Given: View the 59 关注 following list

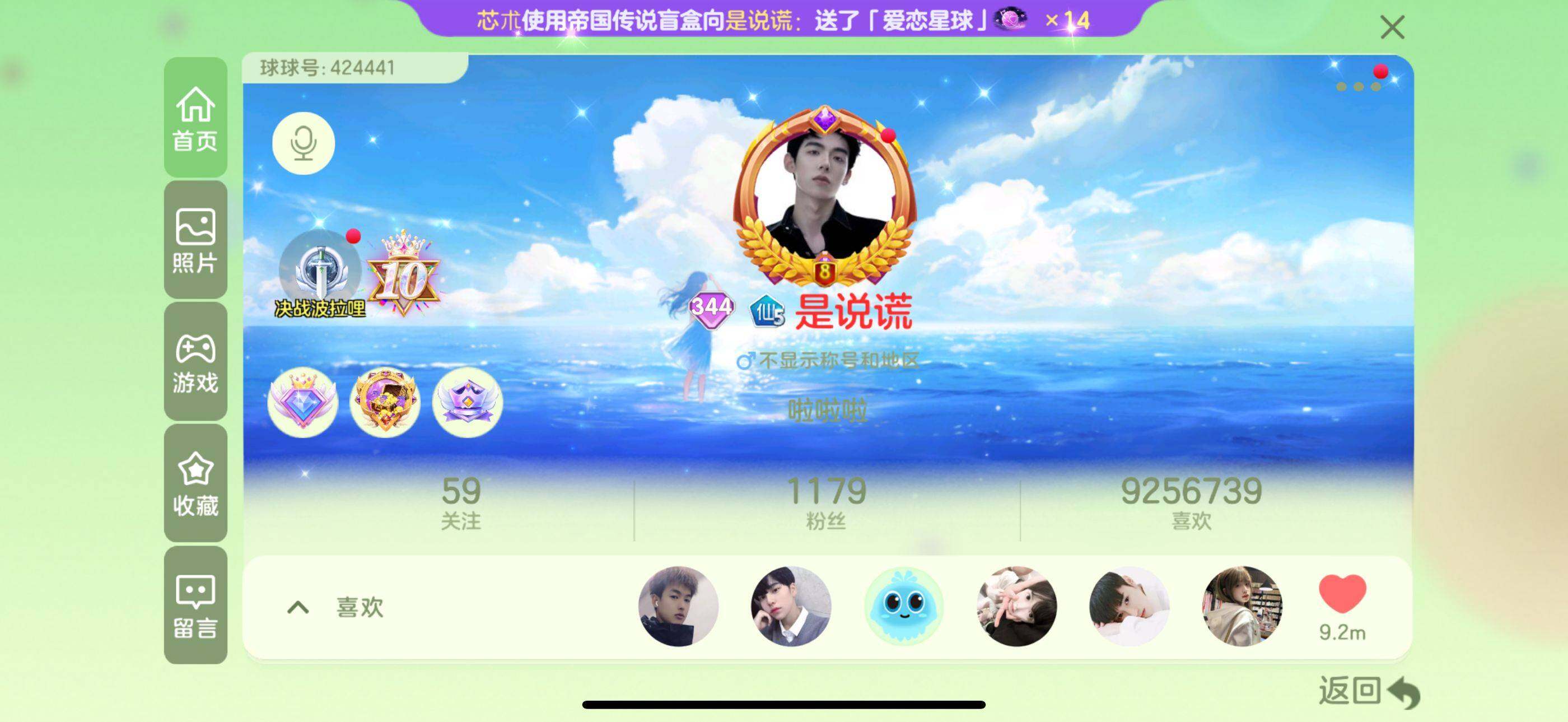Looking at the screenshot, I should [461, 504].
